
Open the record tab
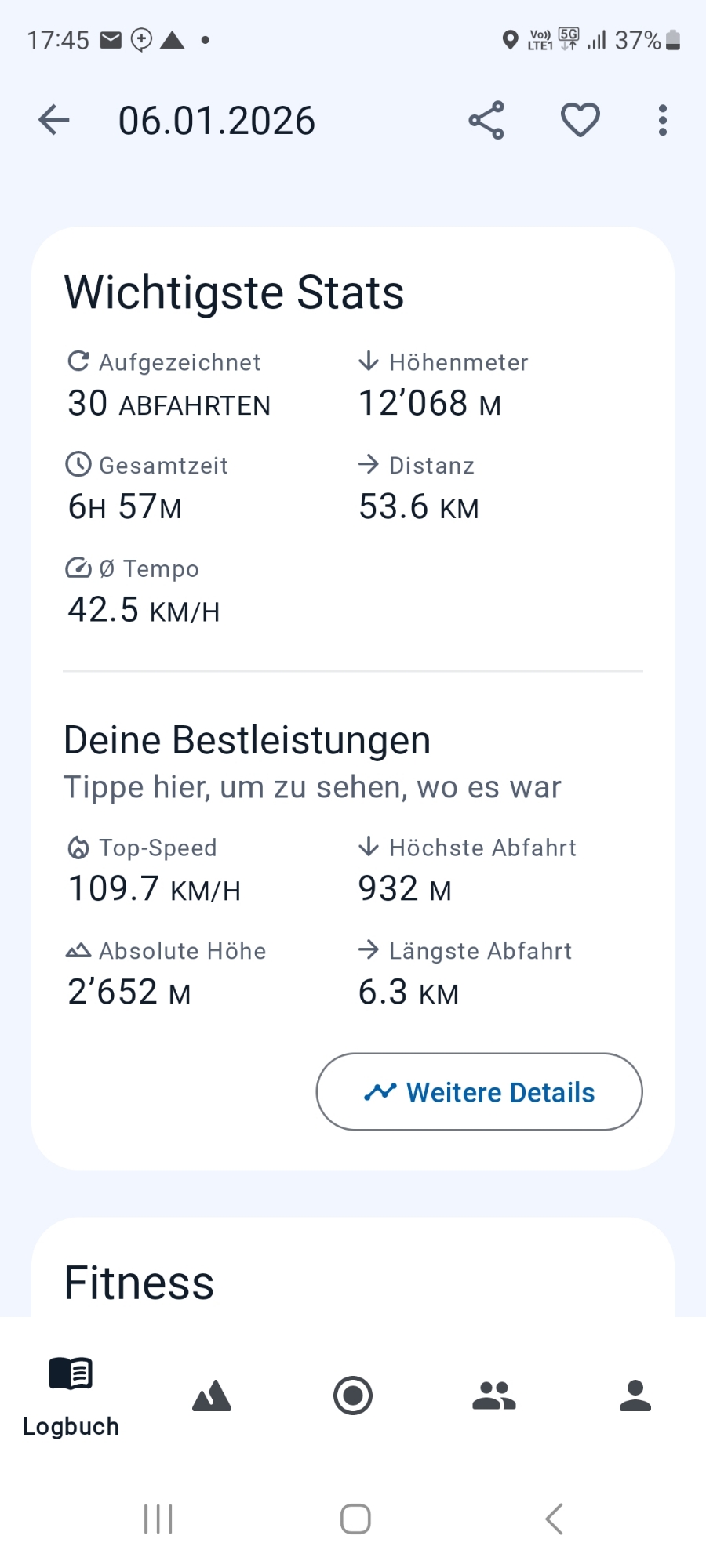(353, 1396)
